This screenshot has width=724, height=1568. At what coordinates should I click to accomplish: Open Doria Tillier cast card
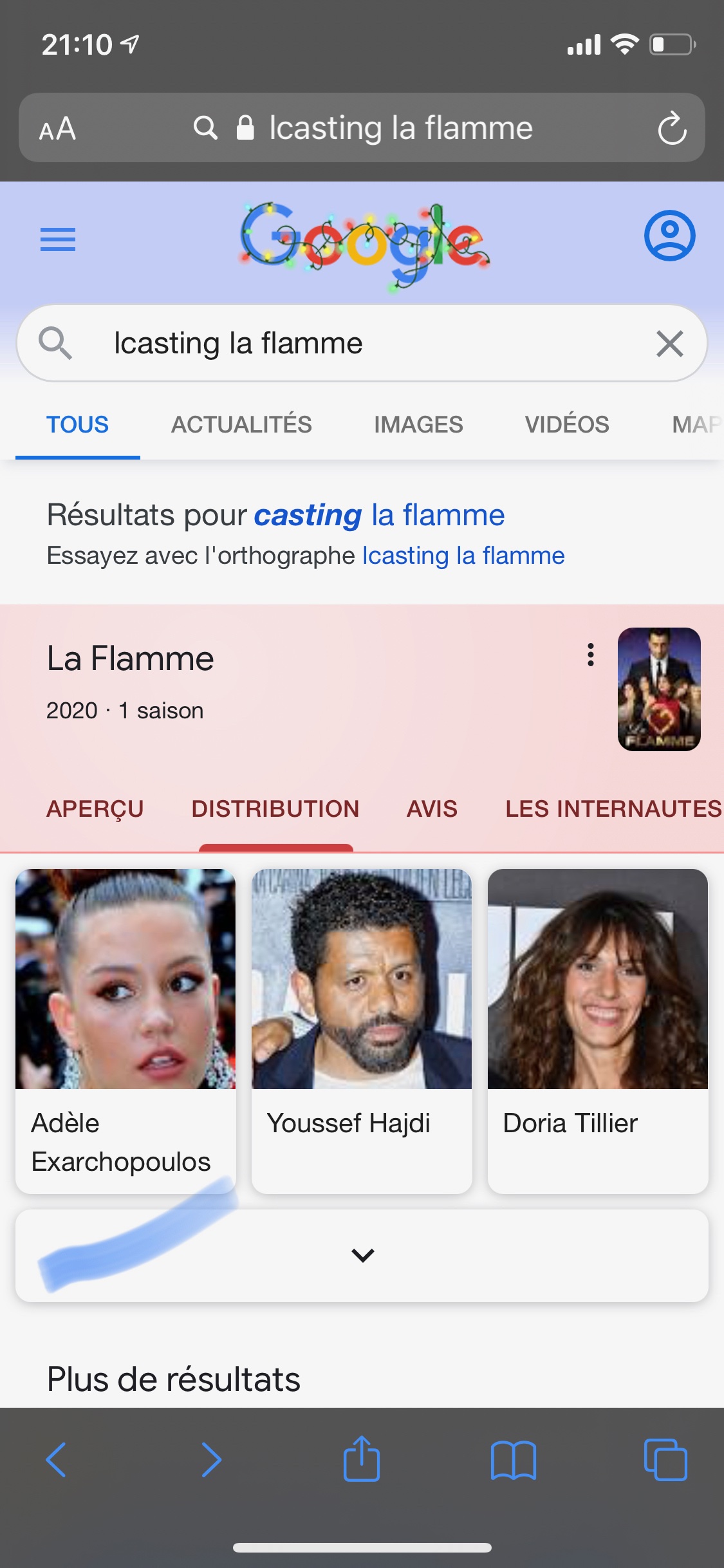tap(598, 1030)
